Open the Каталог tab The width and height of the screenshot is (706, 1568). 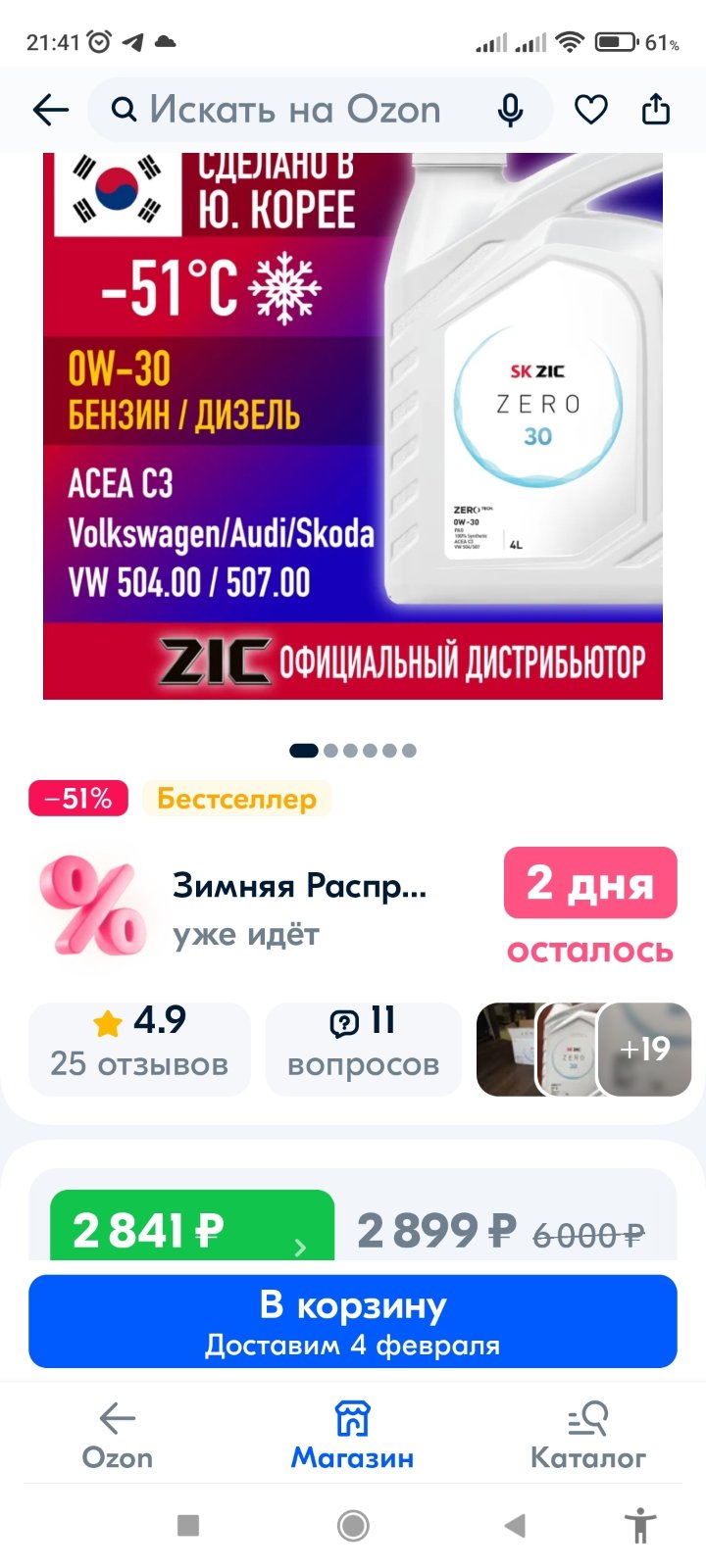click(x=588, y=1435)
